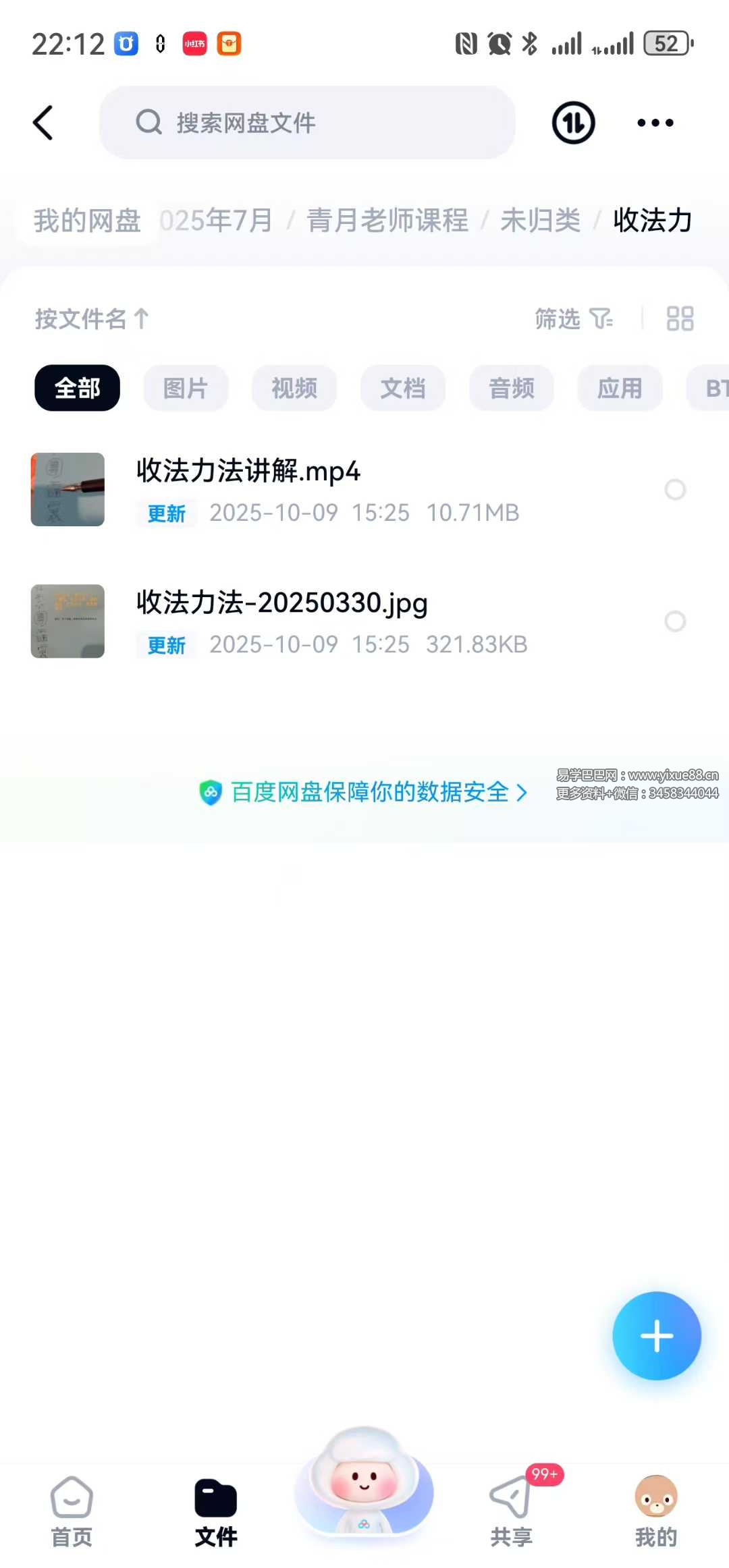Change sort order 按文件名
Screen dimensions: 729x1568
click(x=92, y=318)
